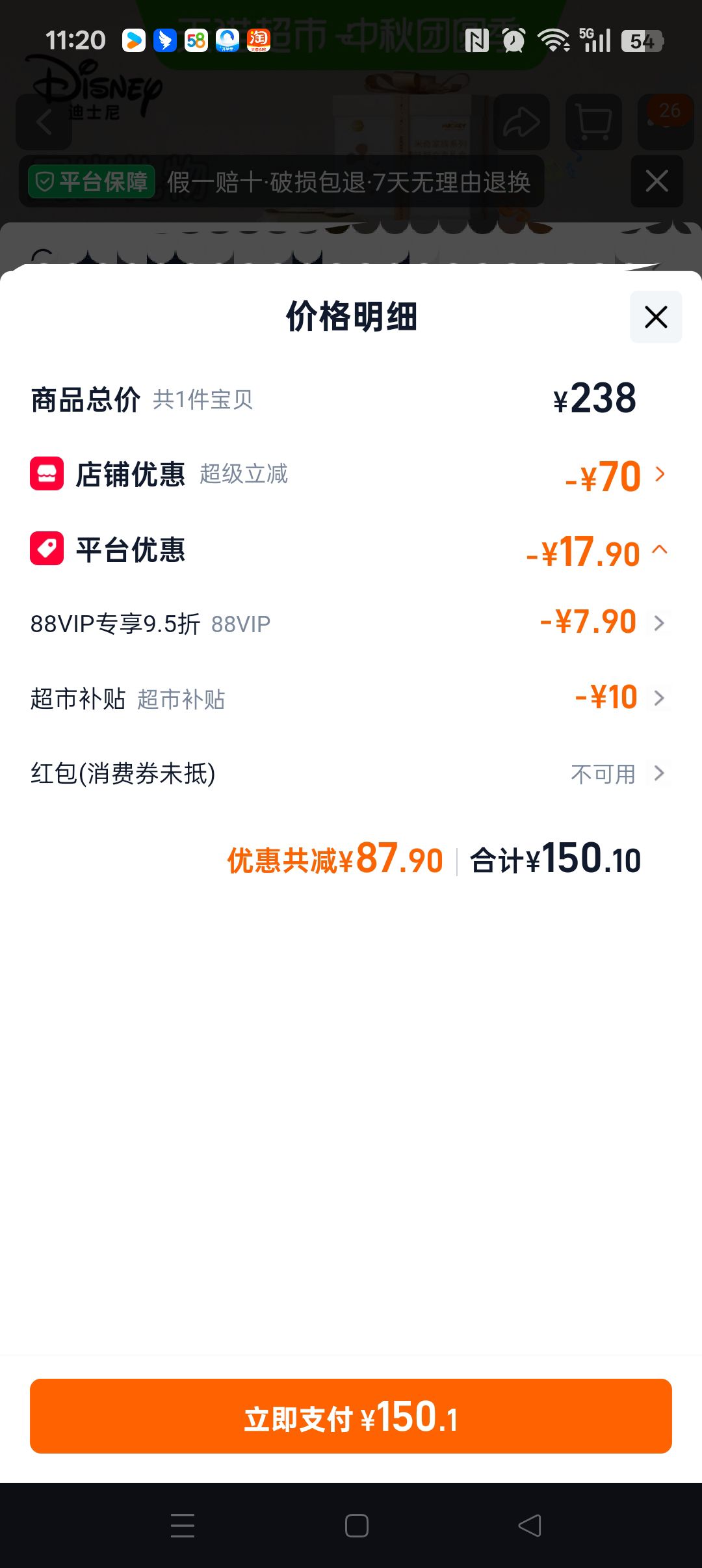Pay now with 立即支付 ¥150.1

click(351, 1416)
